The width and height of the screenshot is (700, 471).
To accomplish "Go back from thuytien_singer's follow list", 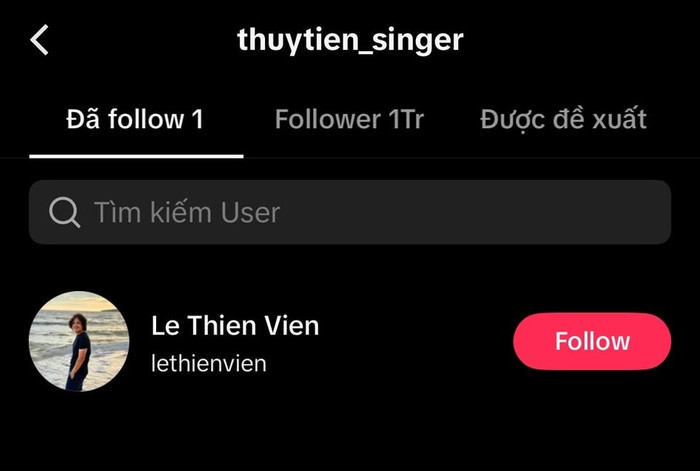I will point(40,41).
